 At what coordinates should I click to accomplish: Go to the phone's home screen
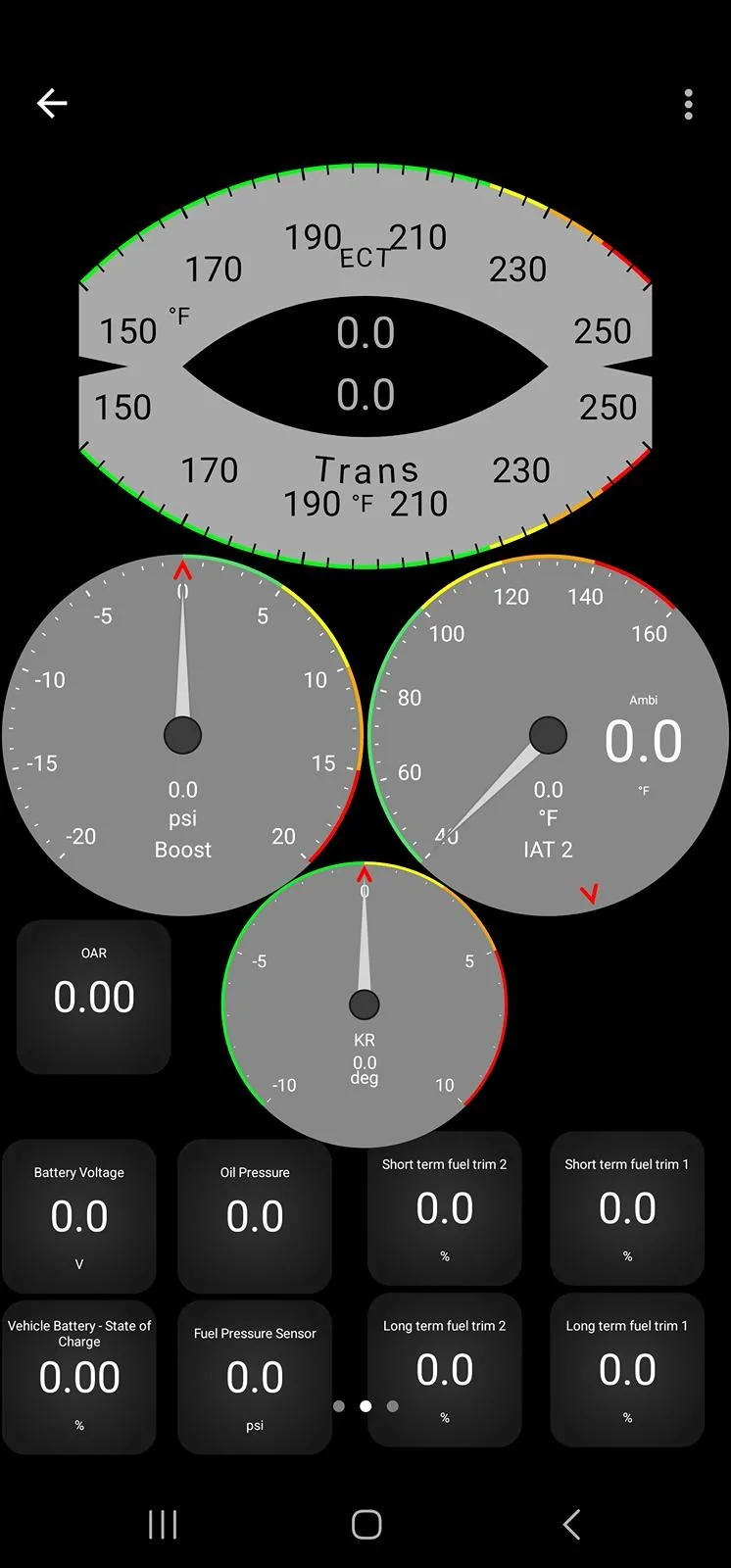pos(366,1524)
